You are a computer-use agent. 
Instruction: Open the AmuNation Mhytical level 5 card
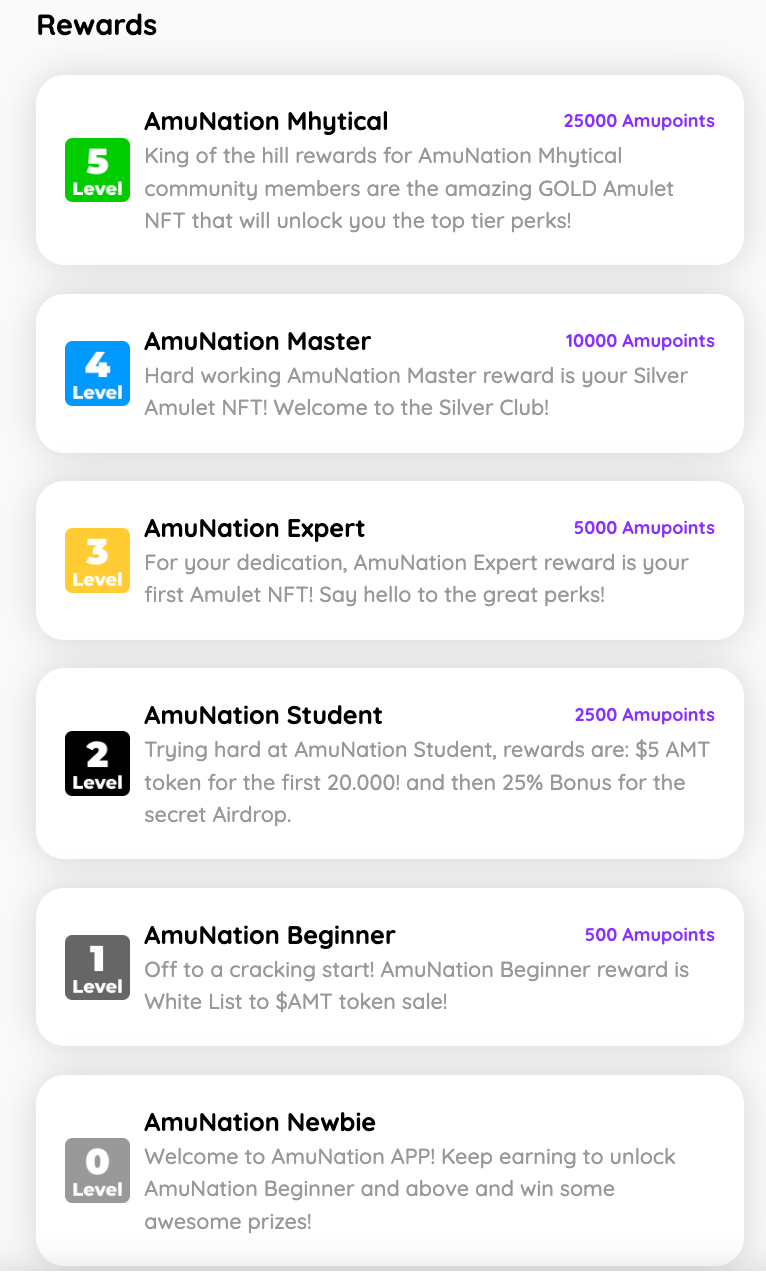tap(390, 170)
